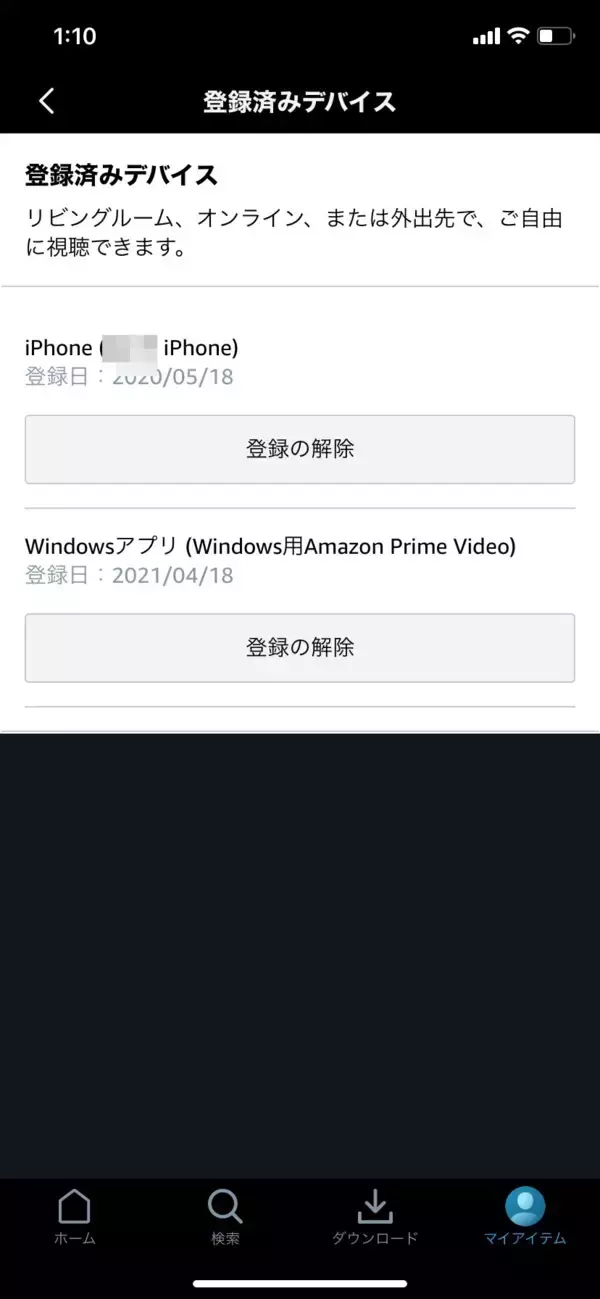Go back from 登録済みデバイス screen
Image resolution: width=600 pixels, height=1299 pixels.
47,101
